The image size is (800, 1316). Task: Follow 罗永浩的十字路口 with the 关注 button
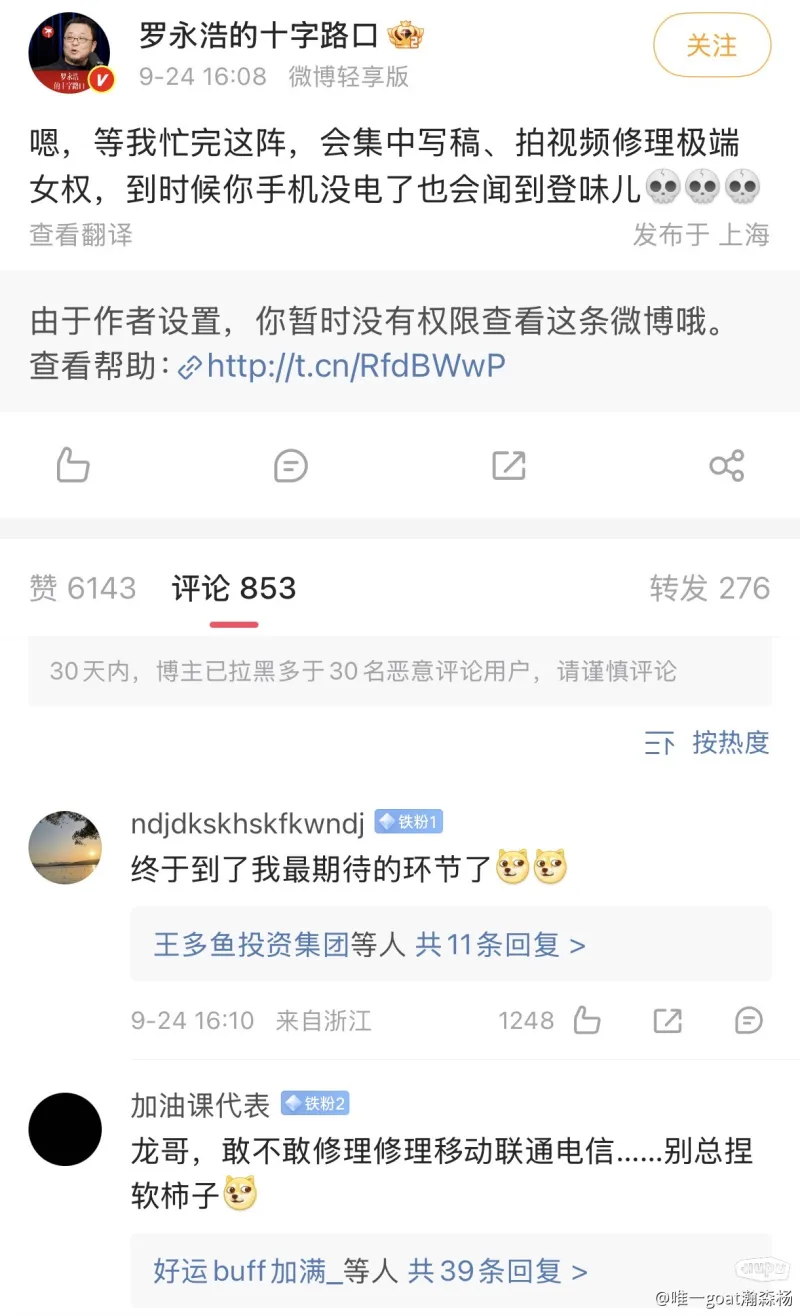pyautogui.click(x=712, y=46)
